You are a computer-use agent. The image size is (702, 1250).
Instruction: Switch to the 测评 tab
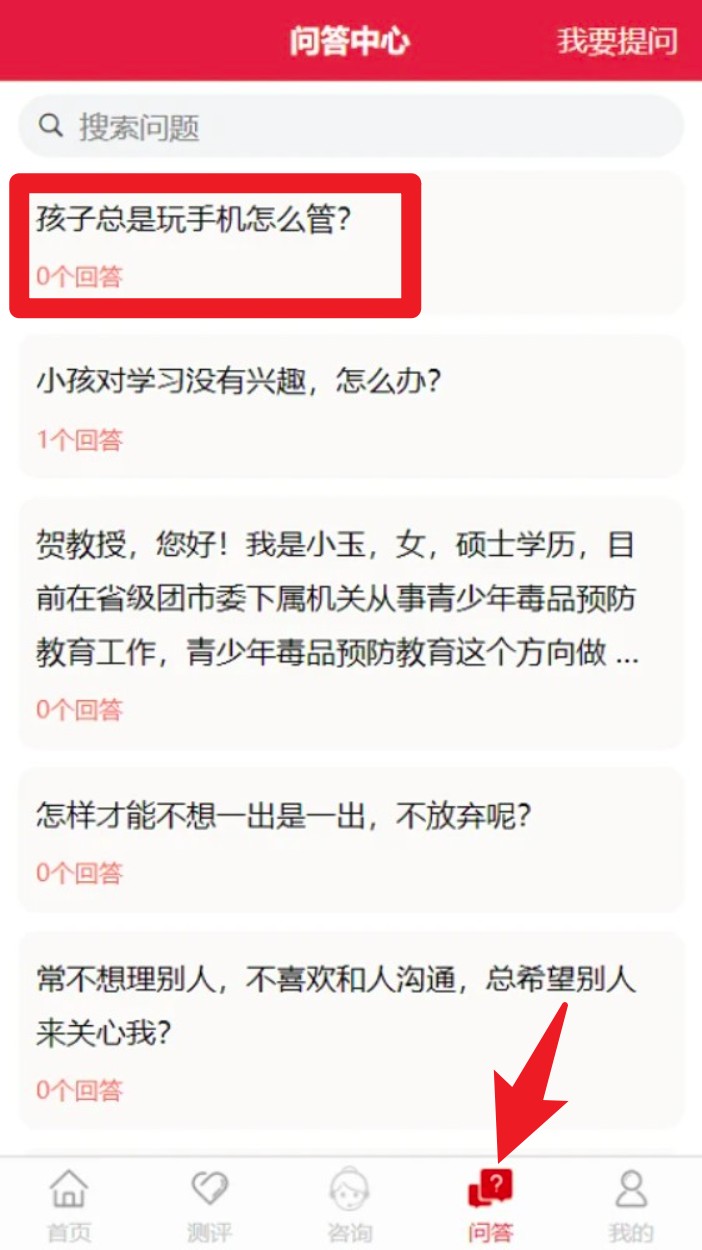[209, 1203]
